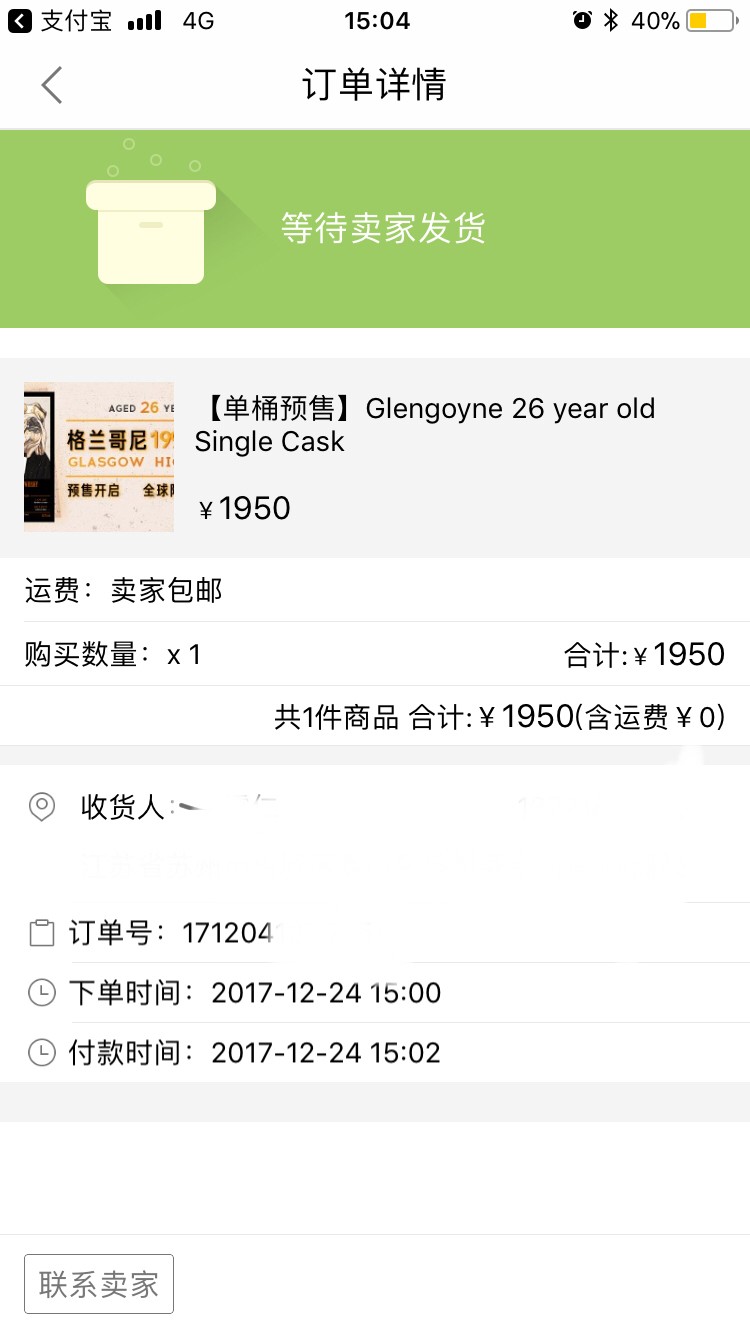Click the clock icon beside 下单时间
Image resolution: width=750 pixels, height=1334 pixels.
pos(41,992)
